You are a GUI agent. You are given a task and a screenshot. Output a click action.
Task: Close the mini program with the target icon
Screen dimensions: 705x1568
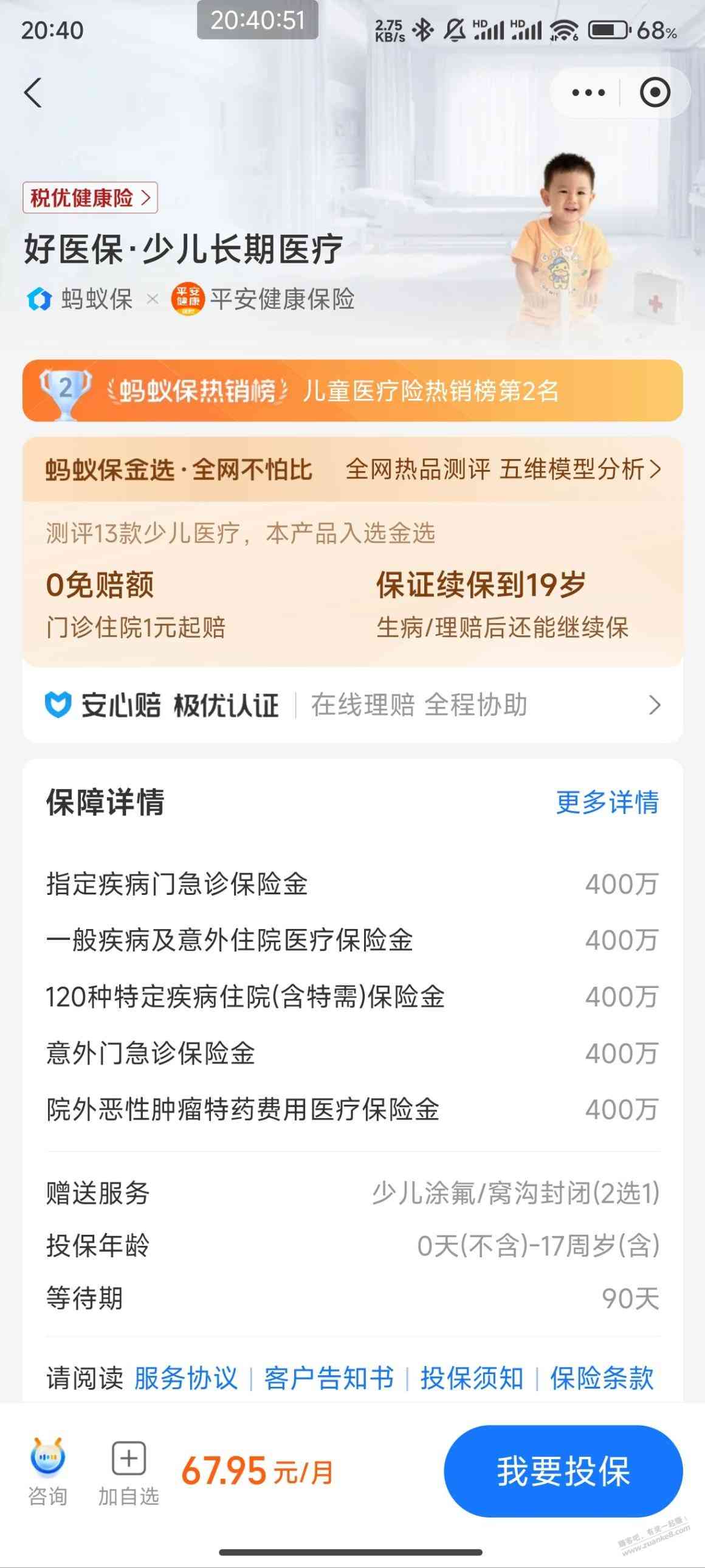pos(655,92)
